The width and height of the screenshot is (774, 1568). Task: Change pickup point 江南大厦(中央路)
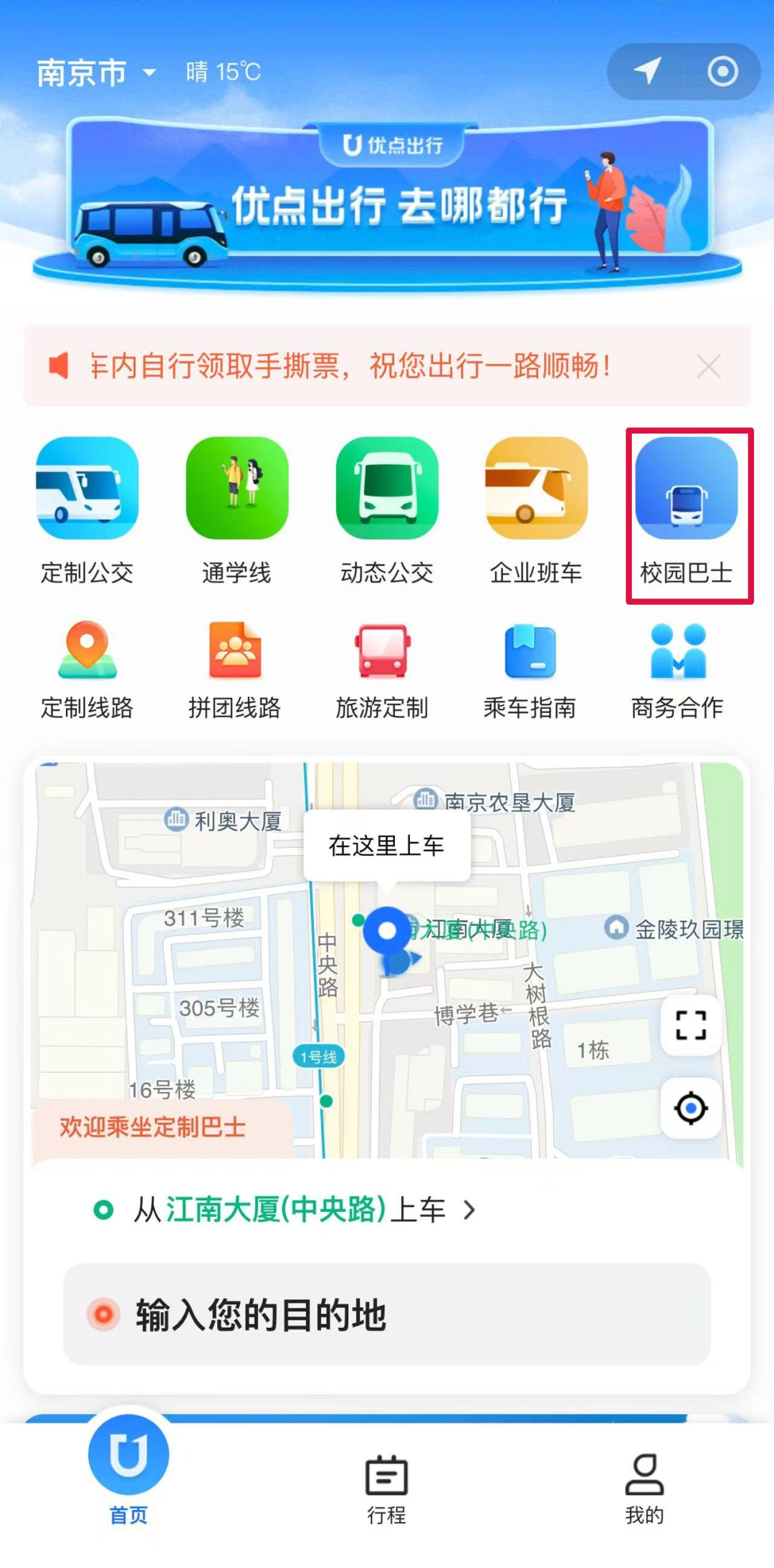tap(287, 1210)
